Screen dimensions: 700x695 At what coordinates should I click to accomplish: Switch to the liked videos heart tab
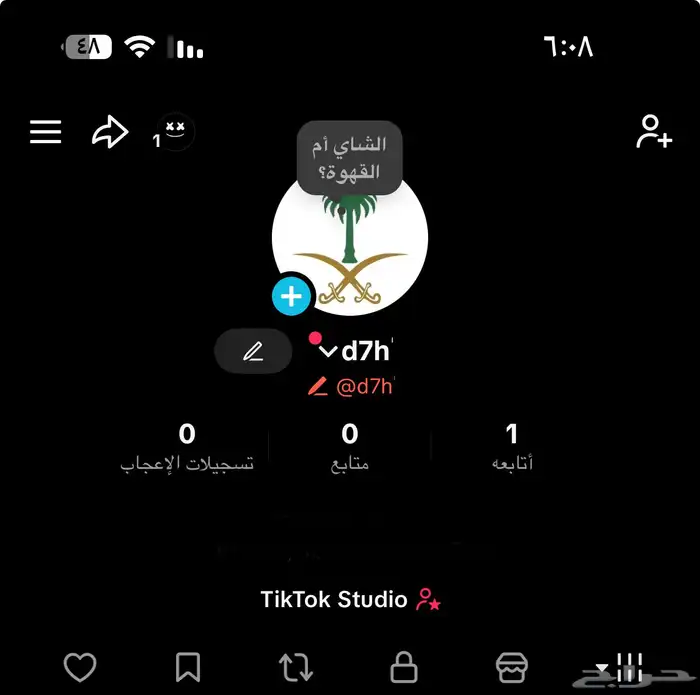pyautogui.click(x=79, y=667)
